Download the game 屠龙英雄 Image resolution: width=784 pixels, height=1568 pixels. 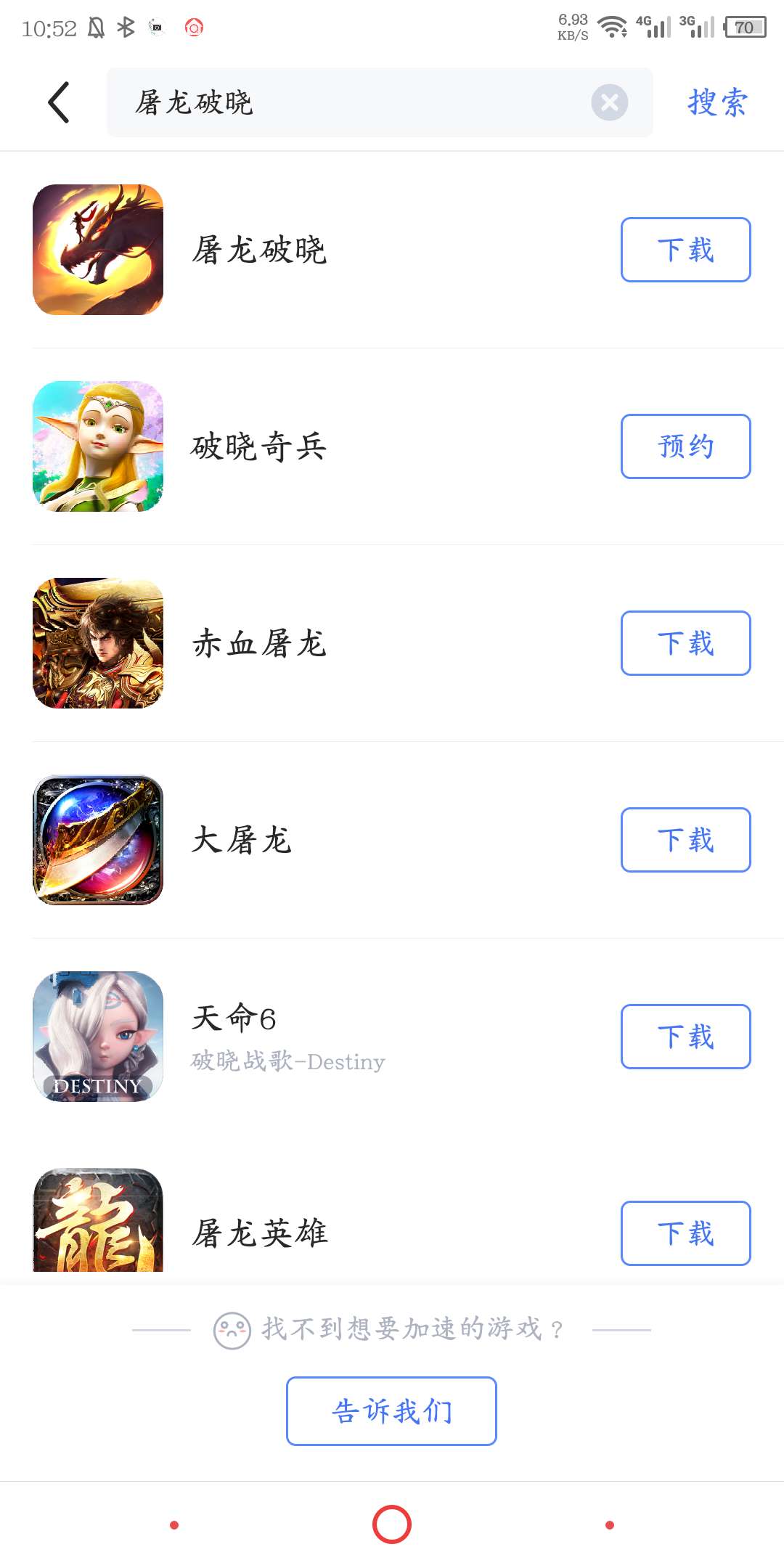point(685,1233)
